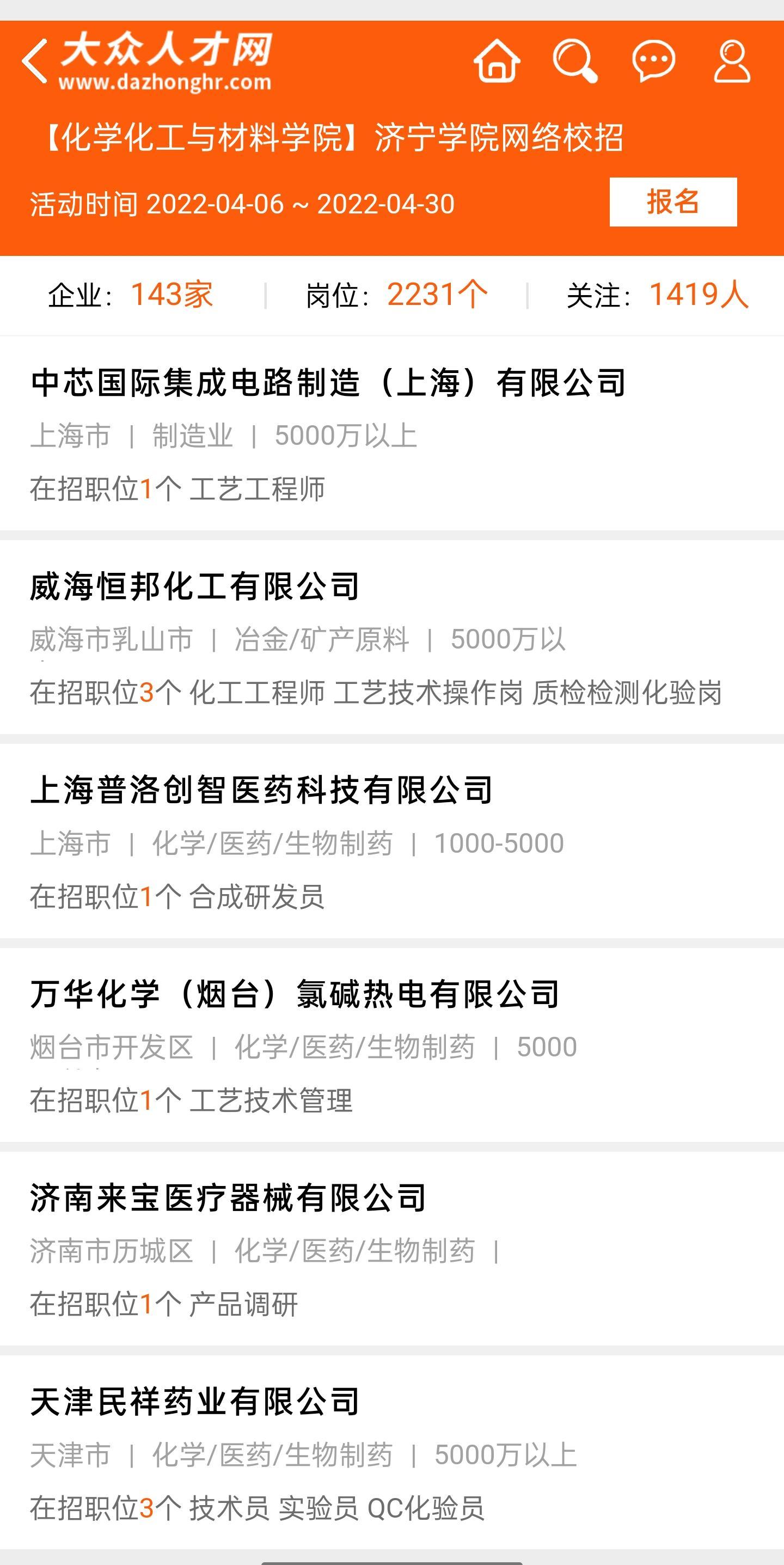Open 威海恒邦化工有限公司 company listing
The image size is (784, 1565).
pyautogui.click(x=195, y=587)
